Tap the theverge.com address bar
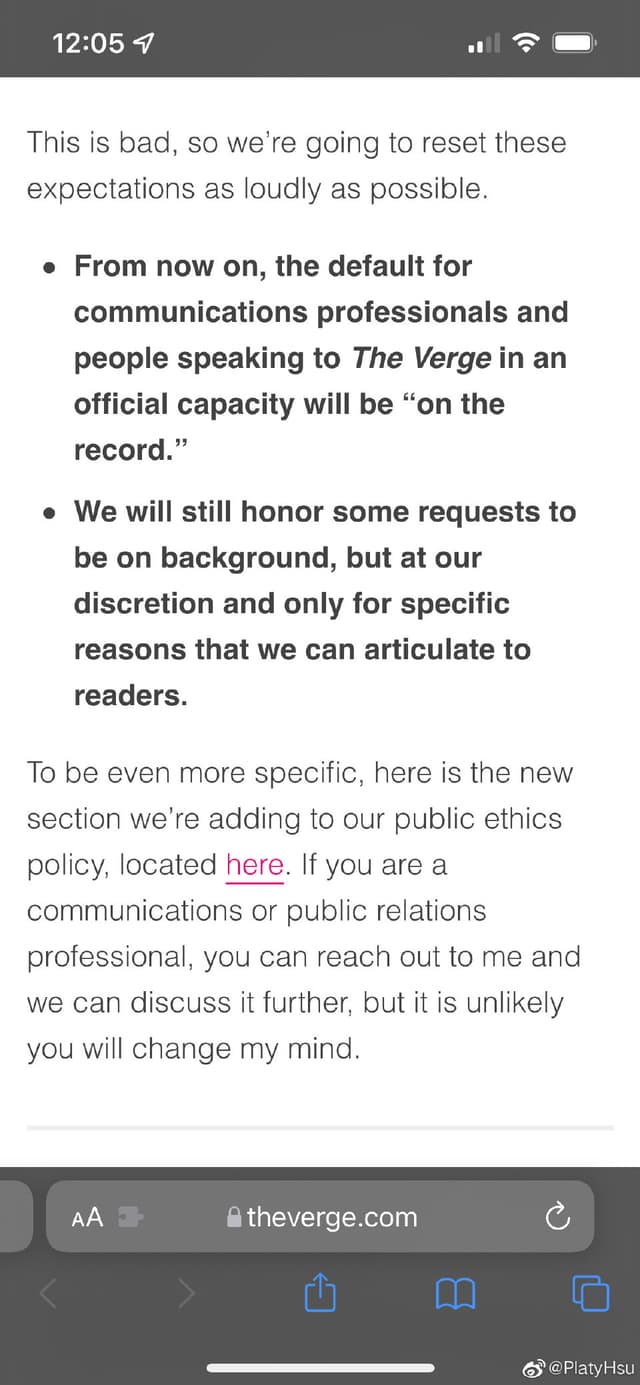The height and width of the screenshot is (1385, 640). point(332,1217)
